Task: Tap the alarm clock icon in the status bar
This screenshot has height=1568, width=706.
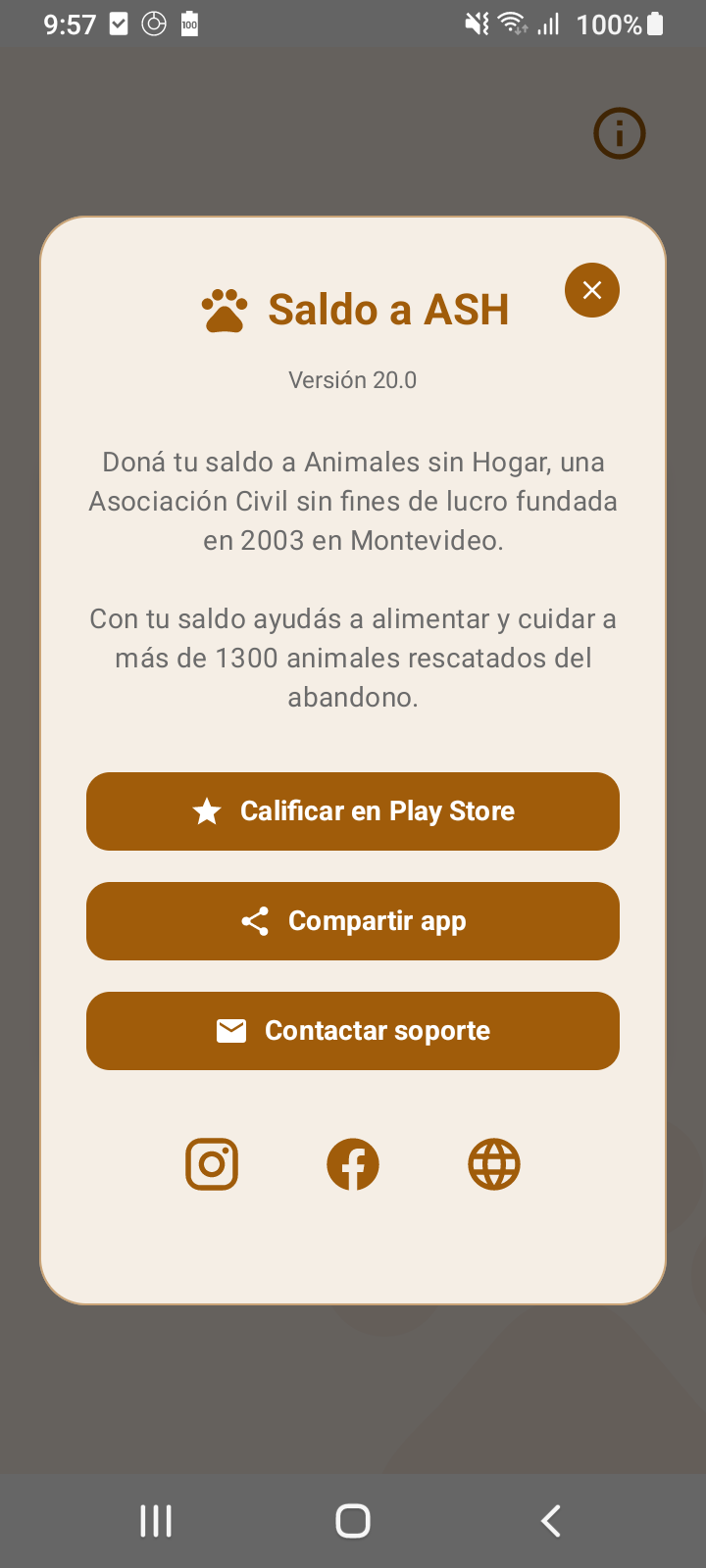Action: pos(154,24)
